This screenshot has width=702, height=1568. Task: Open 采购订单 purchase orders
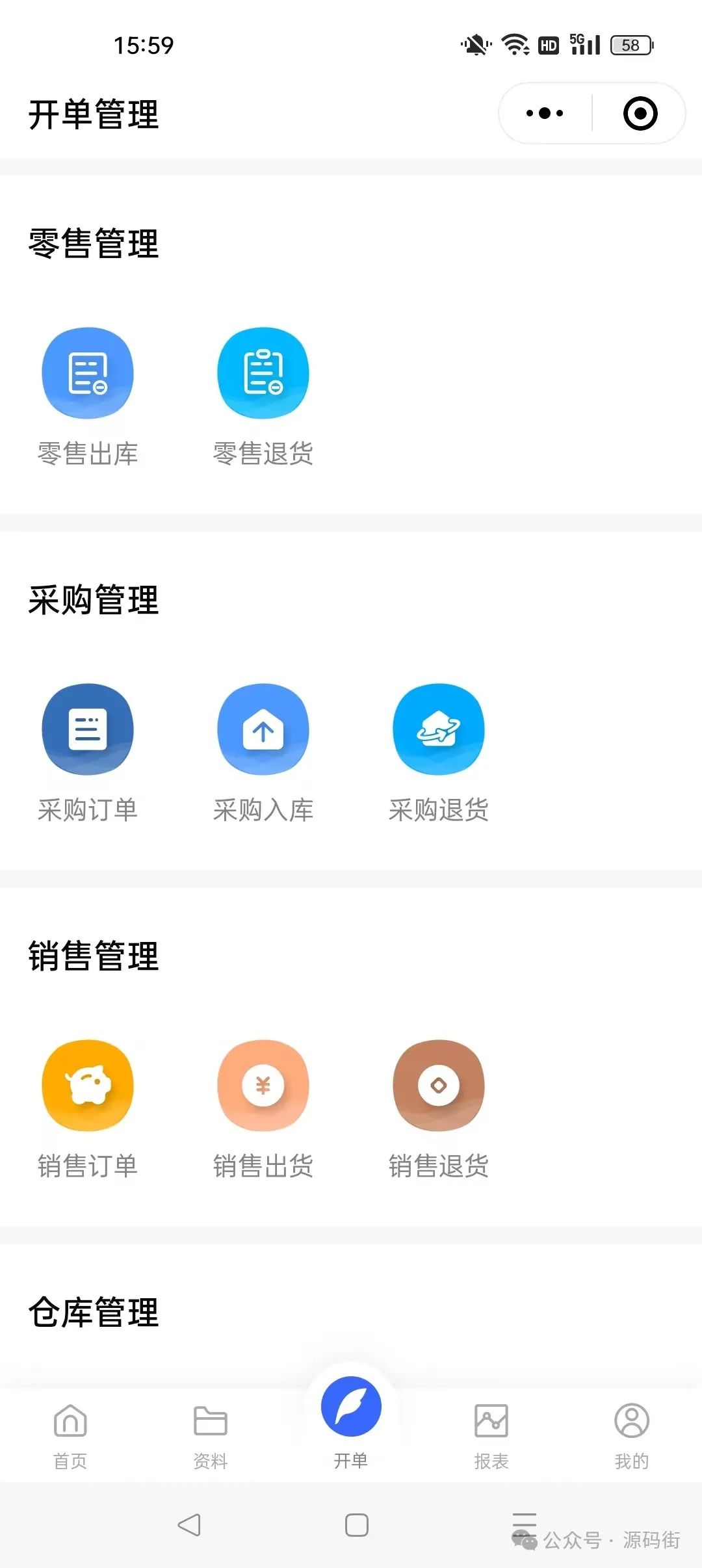[88, 729]
